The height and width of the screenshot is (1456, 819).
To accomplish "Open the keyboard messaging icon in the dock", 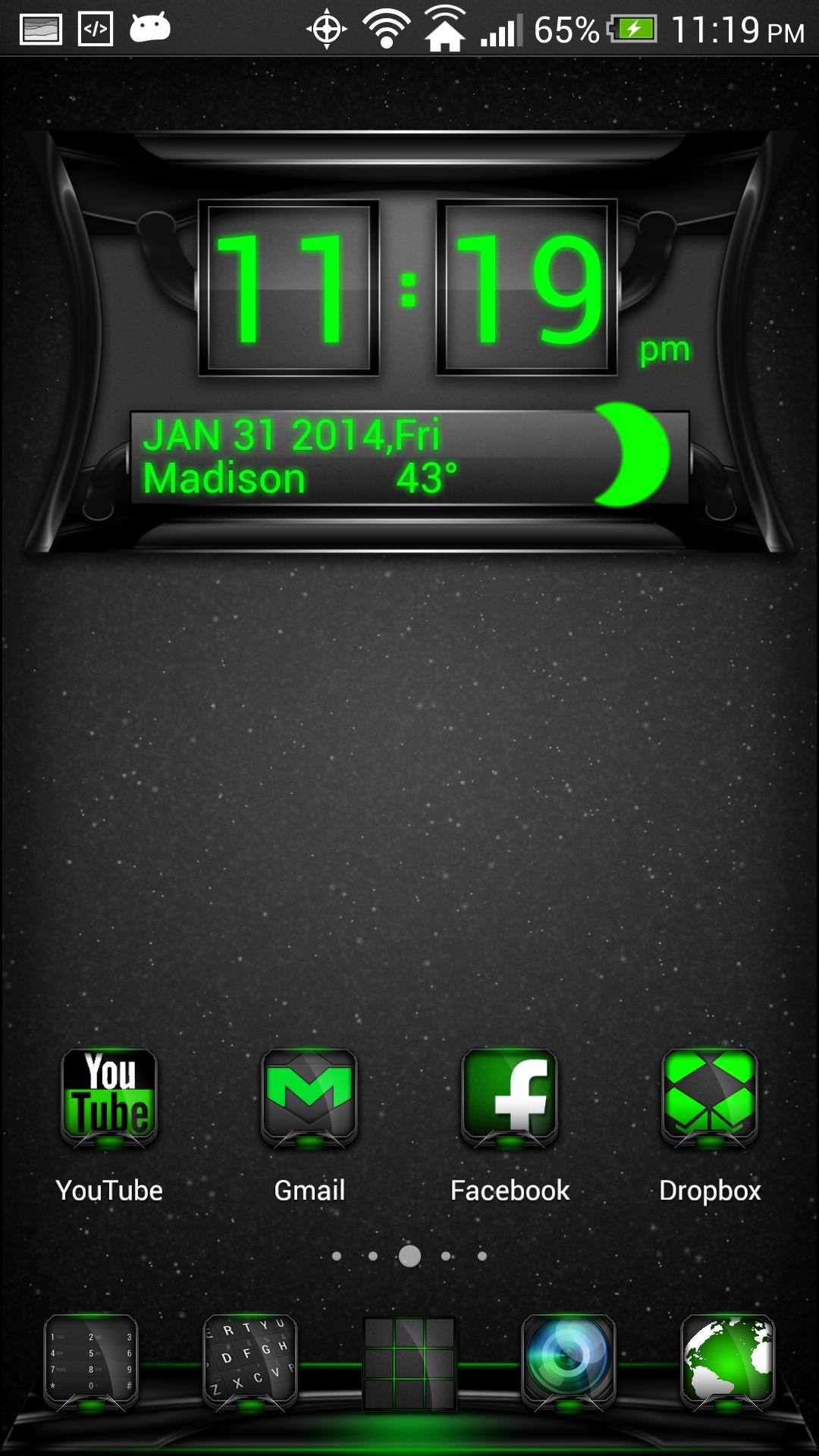I will click(250, 1362).
